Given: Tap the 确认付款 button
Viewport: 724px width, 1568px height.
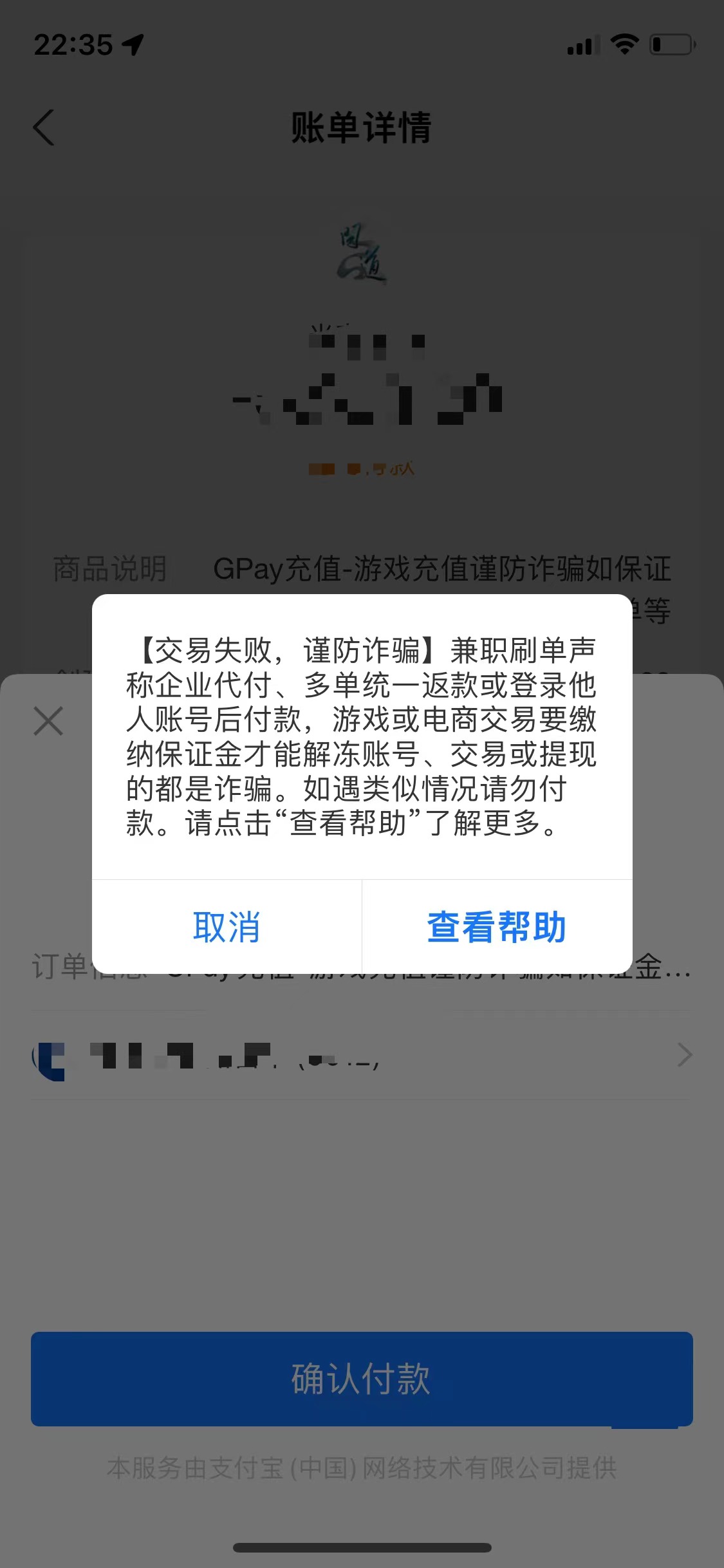Looking at the screenshot, I should [x=362, y=1379].
